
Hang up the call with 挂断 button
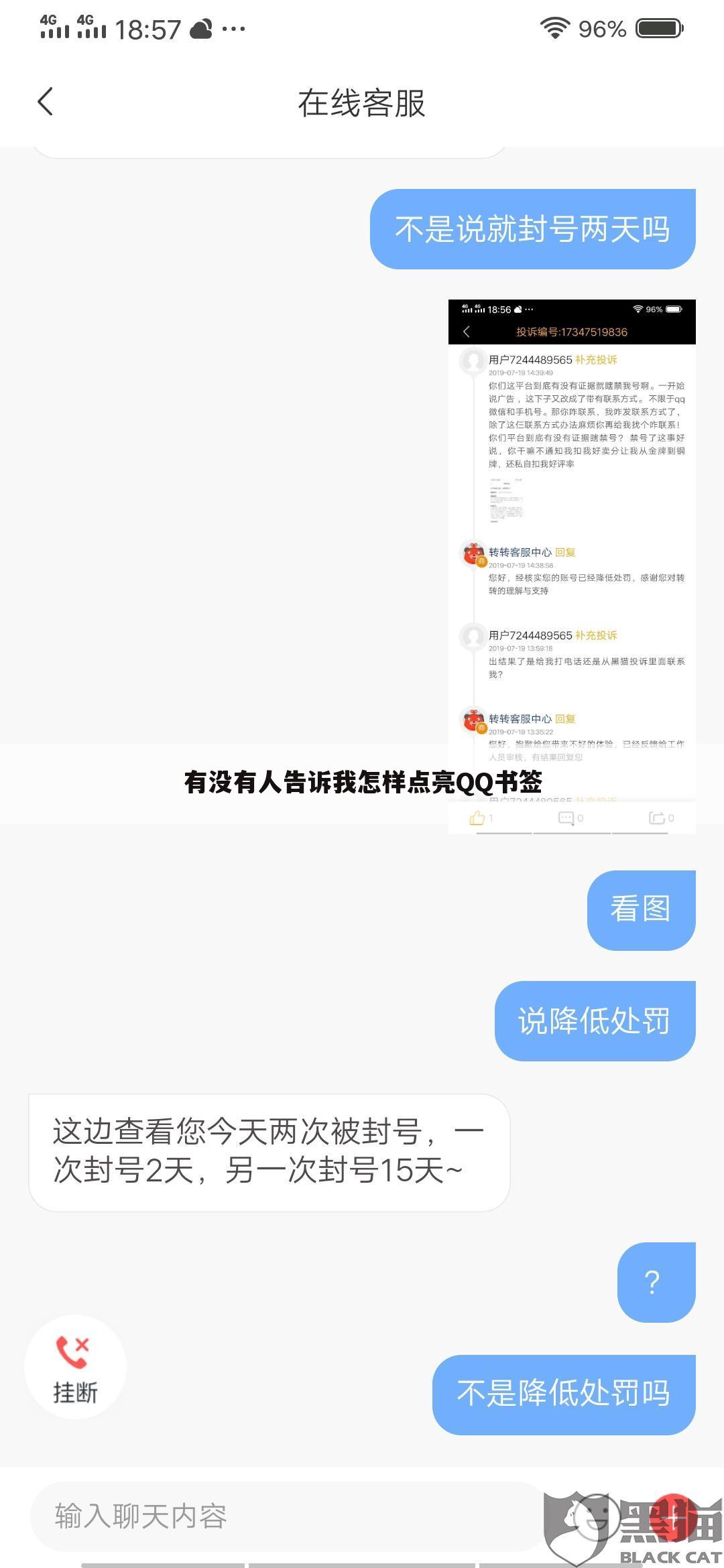pyautogui.click(x=75, y=1367)
